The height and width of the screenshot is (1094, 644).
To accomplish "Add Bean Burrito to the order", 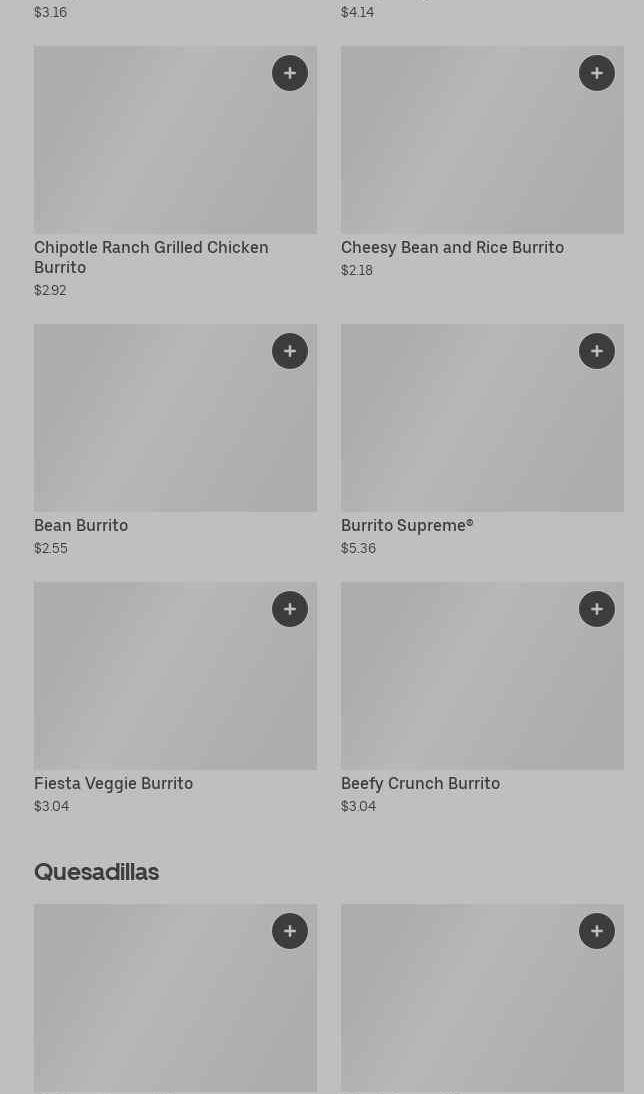I will coord(290,351).
